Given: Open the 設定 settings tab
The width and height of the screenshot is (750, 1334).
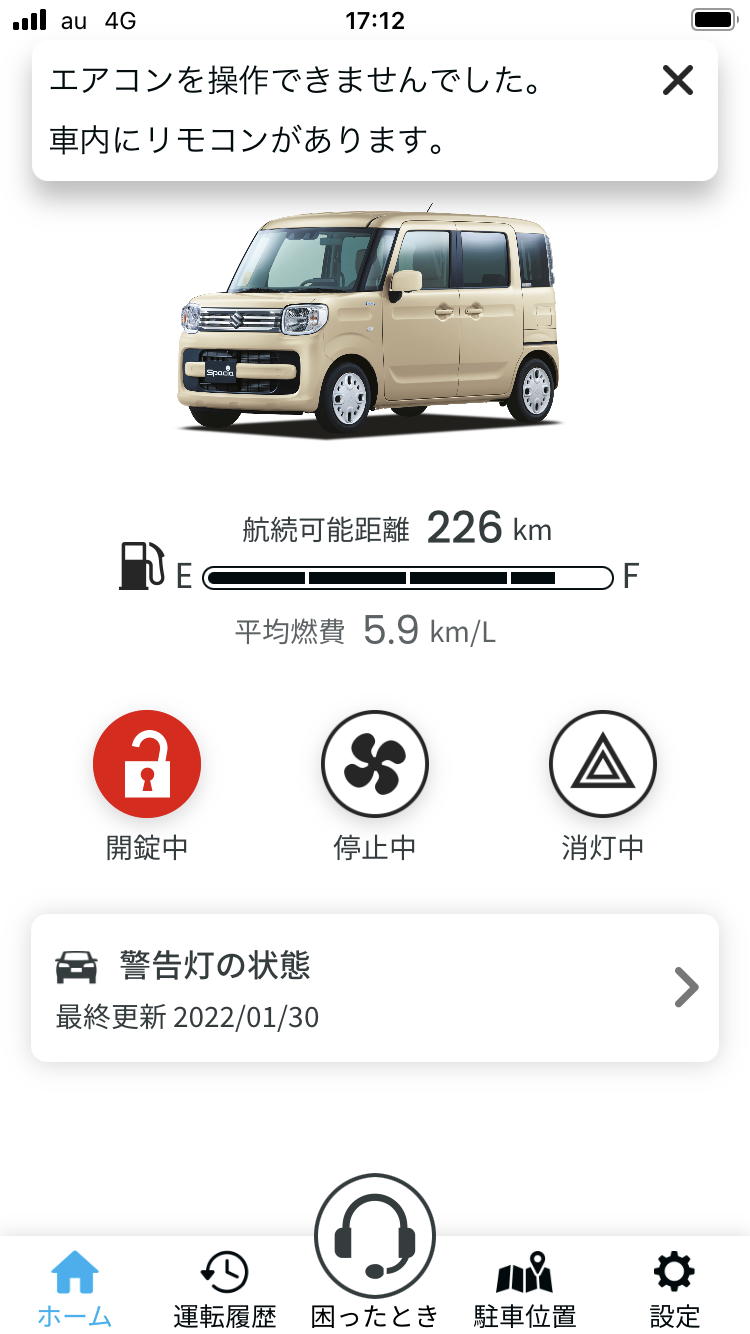Looking at the screenshot, I should [675, 1287].
